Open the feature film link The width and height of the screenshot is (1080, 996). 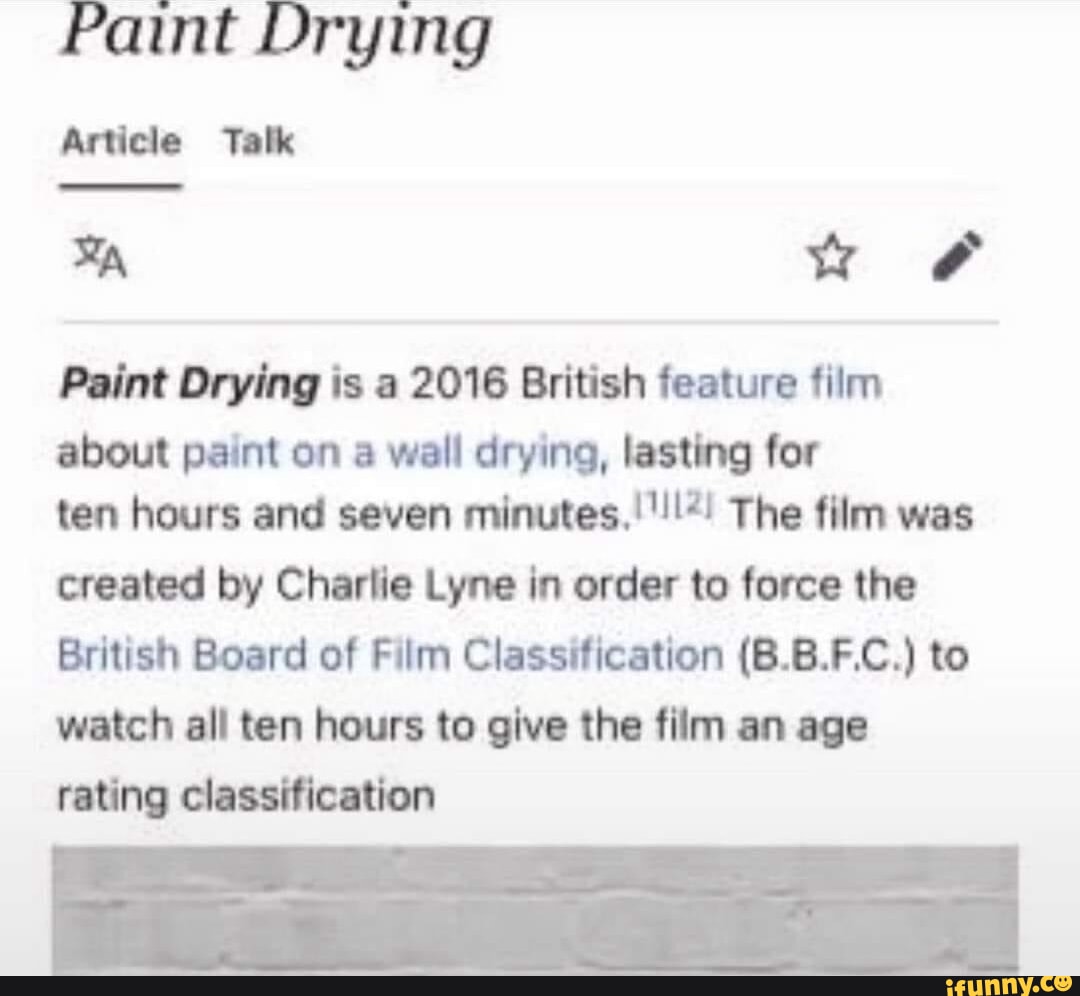(770, 384)
